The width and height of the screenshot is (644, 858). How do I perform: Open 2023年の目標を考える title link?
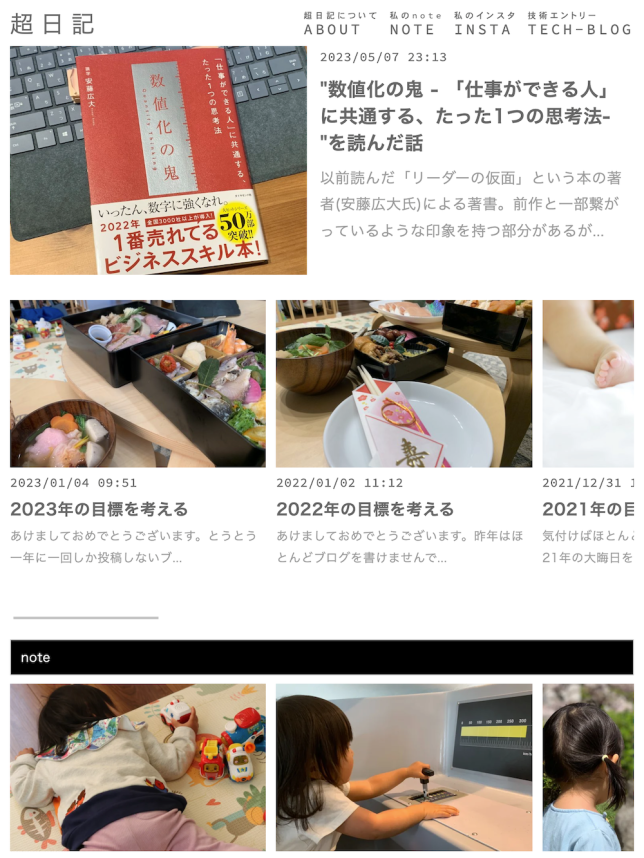99,509
